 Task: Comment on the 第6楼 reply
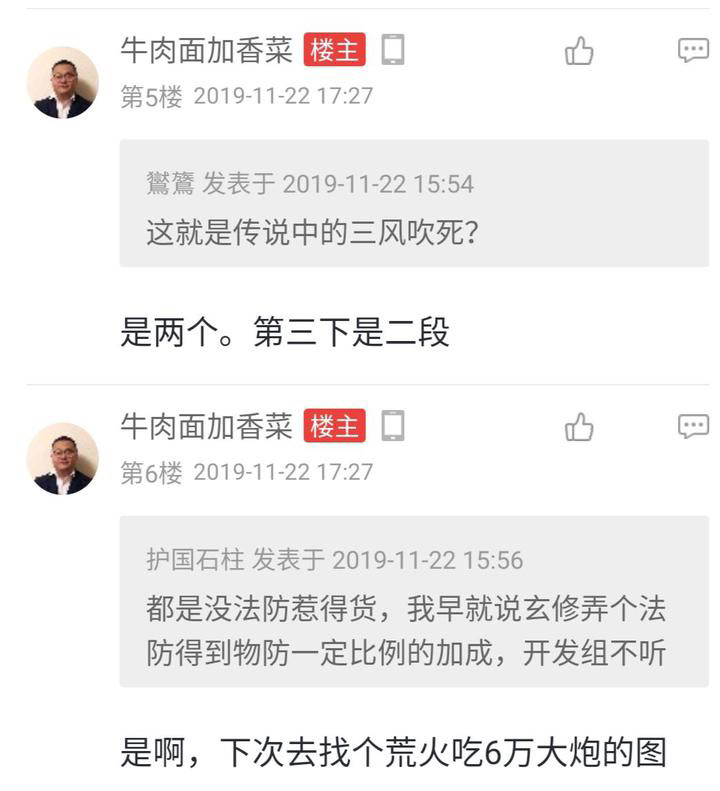(x=693, y=427)
